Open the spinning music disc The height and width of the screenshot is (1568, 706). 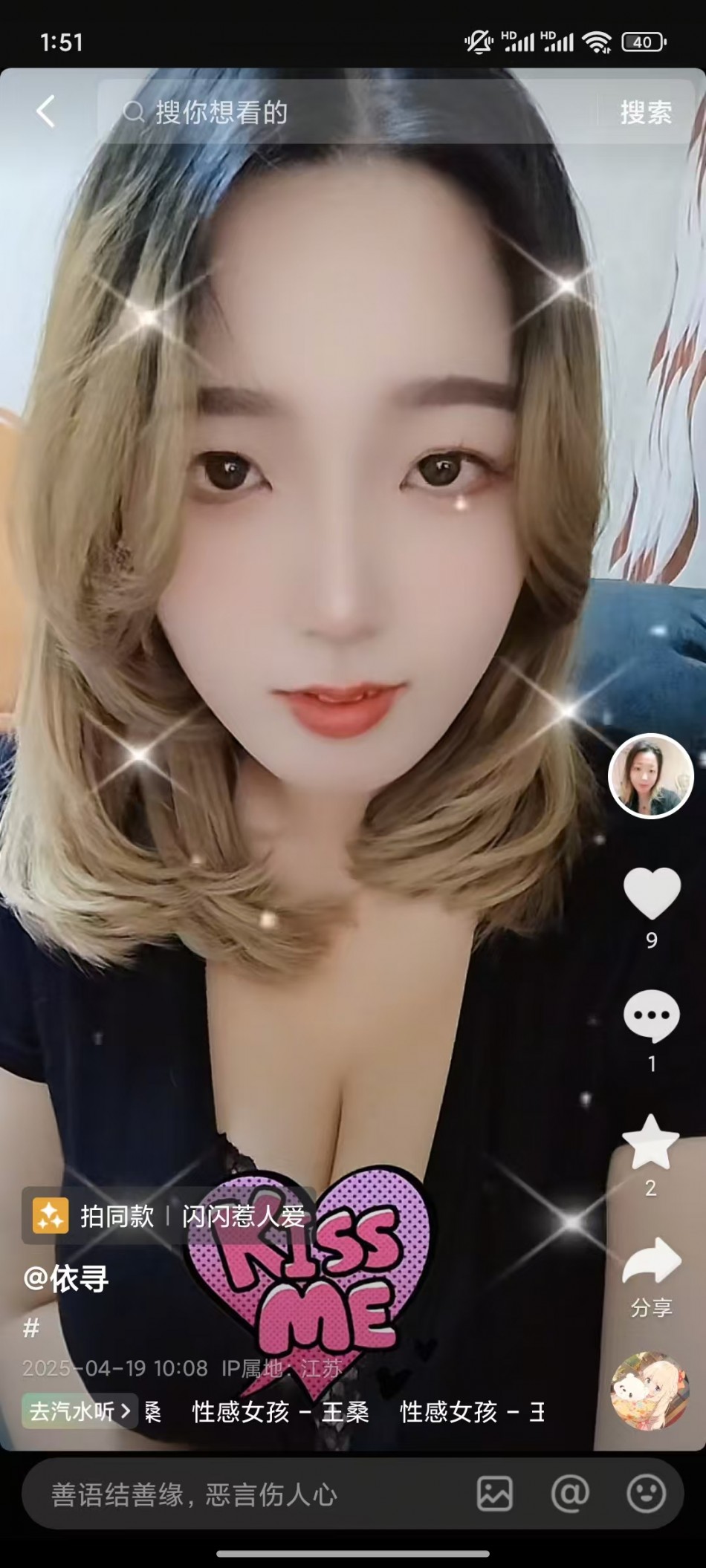pyautogui.click(x=650, y=1390)
